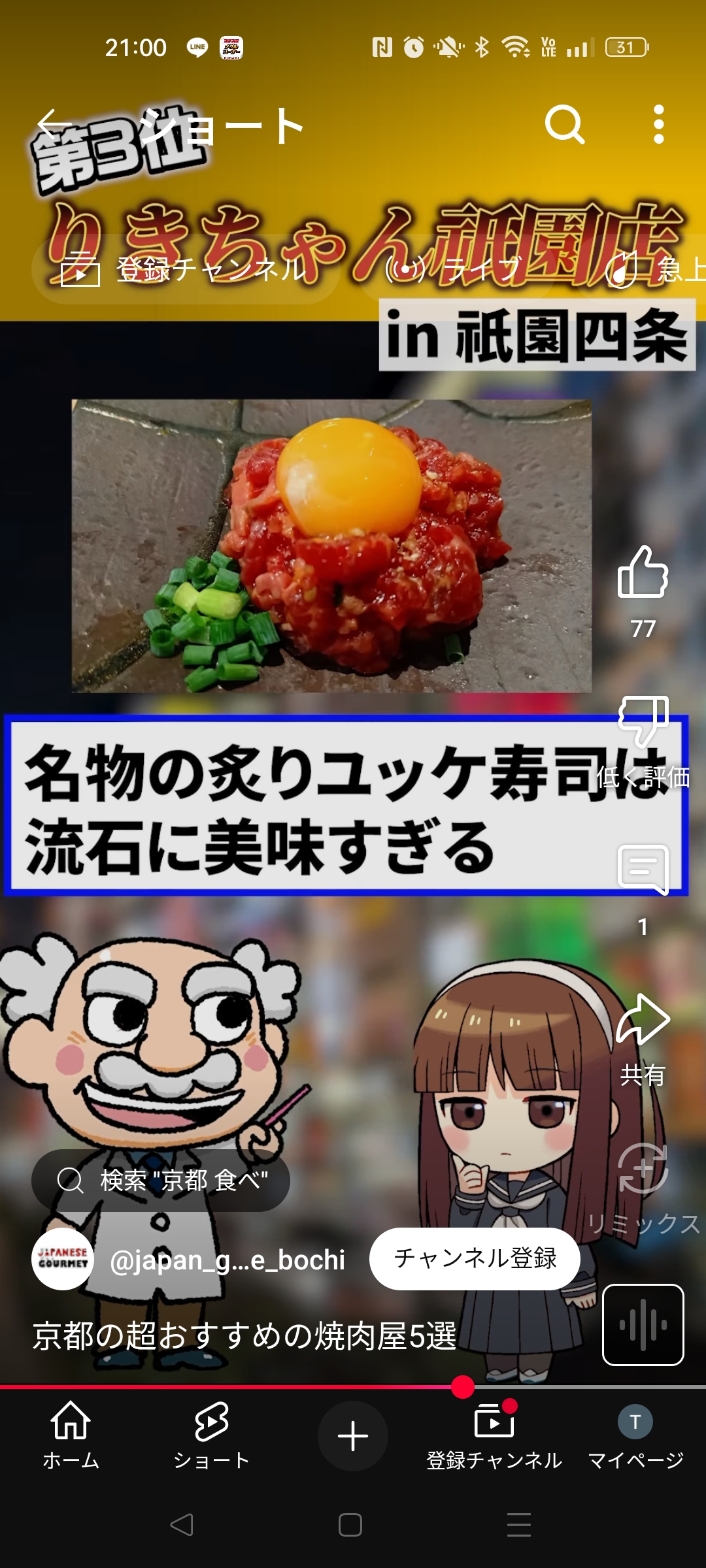Open the three-dot overflow menu
The image size is (706, 1568).
659,124
